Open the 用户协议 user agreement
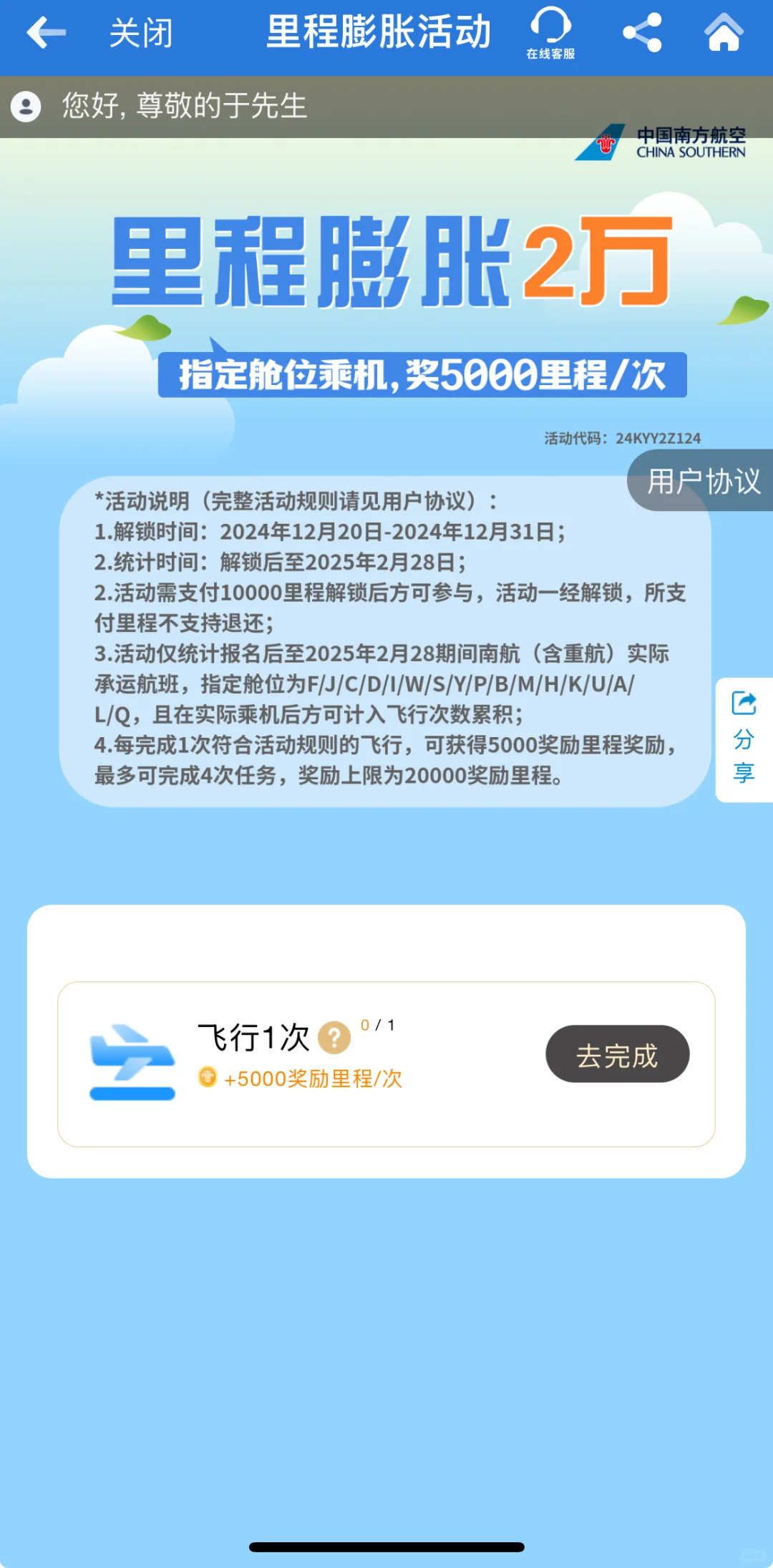This screenshot has width=773, height=1568. click(x=703, y=481)
